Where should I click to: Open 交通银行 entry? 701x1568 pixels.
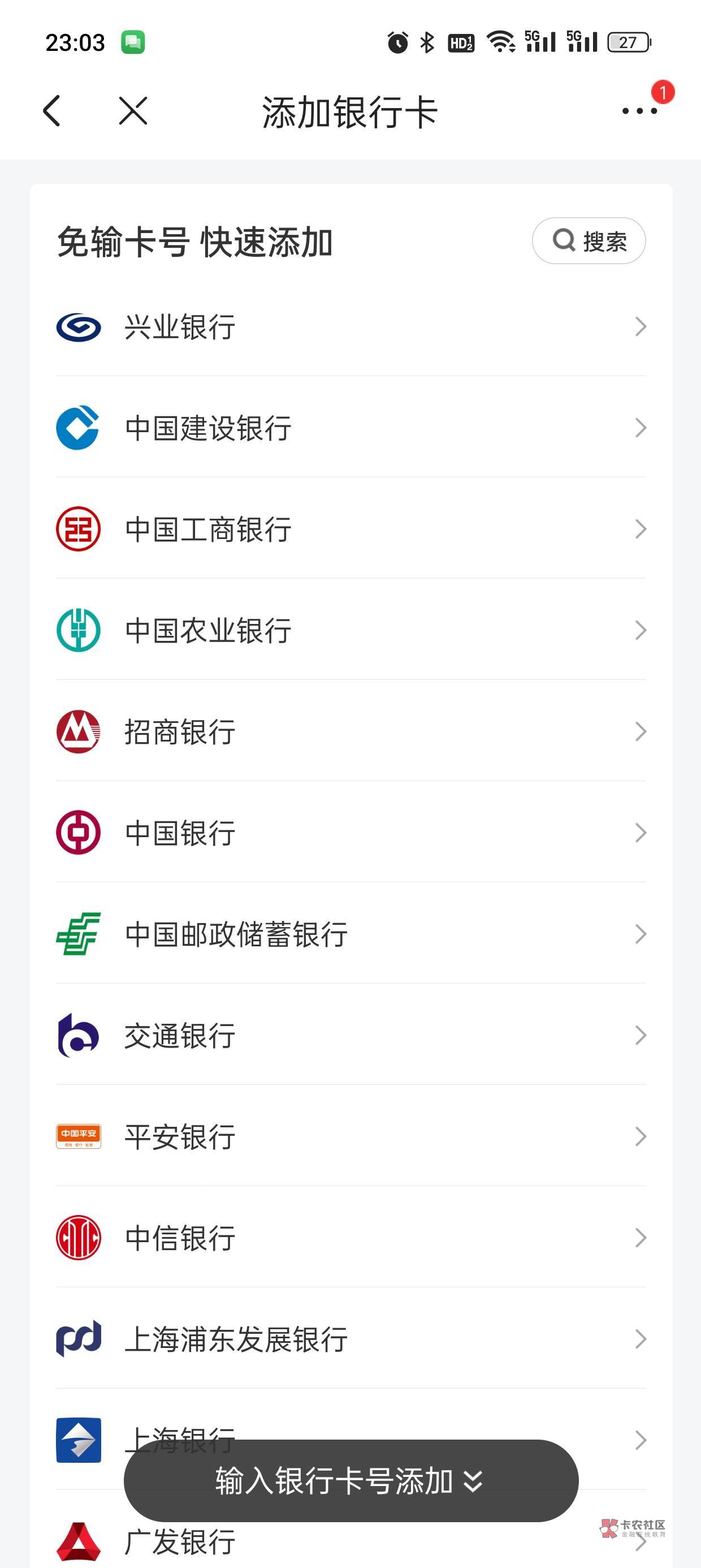pyautogui.click(x=350, y=1035)
